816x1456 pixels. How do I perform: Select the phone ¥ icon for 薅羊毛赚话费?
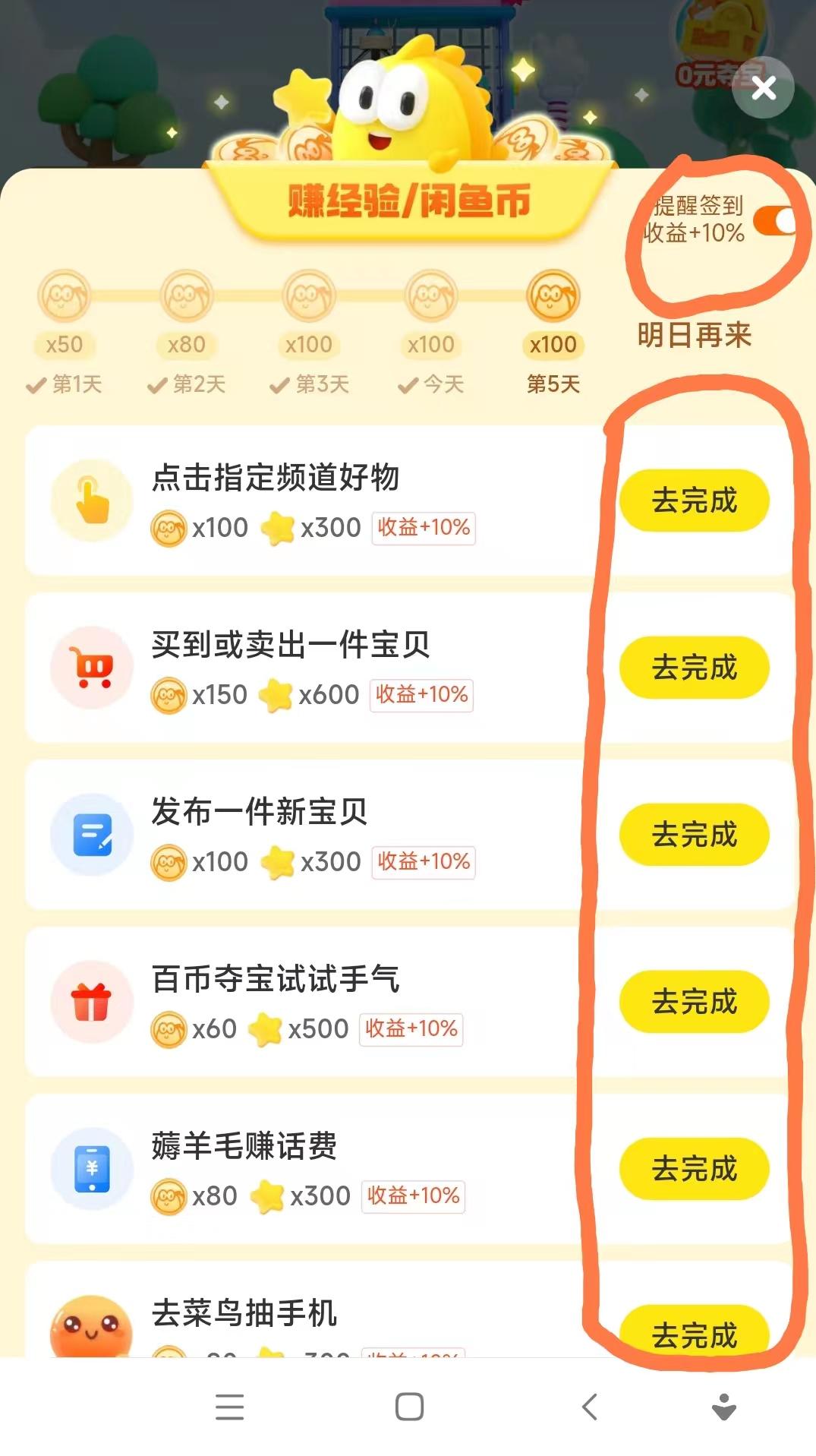point(91,1169)
